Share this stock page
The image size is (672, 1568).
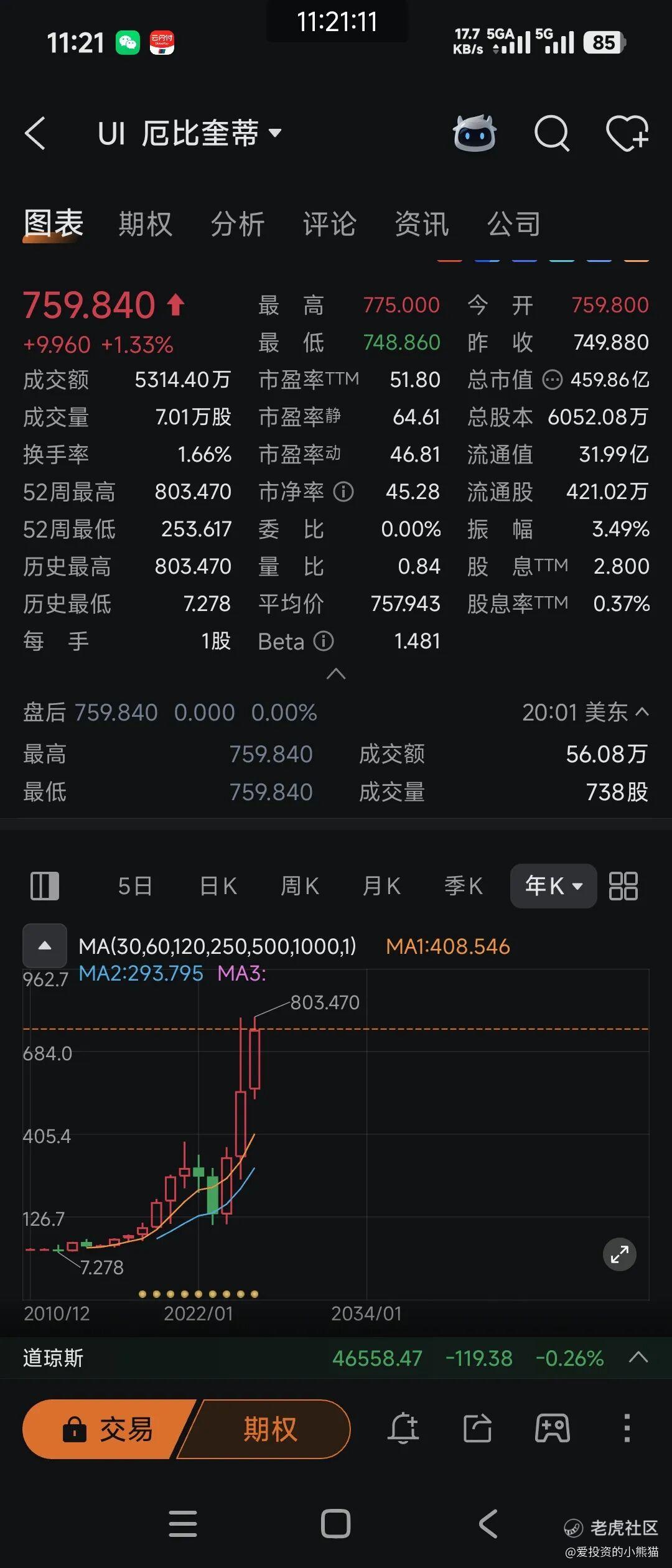click(x=477, y=1428)
